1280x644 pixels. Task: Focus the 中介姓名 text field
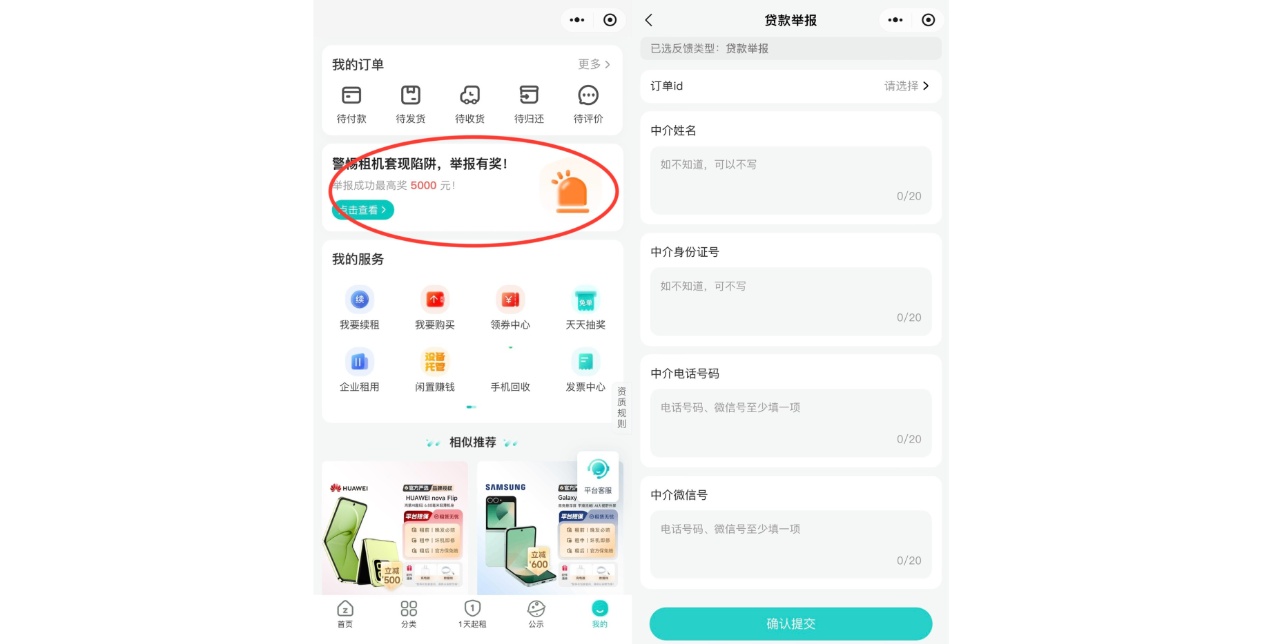tap(790, 180)
